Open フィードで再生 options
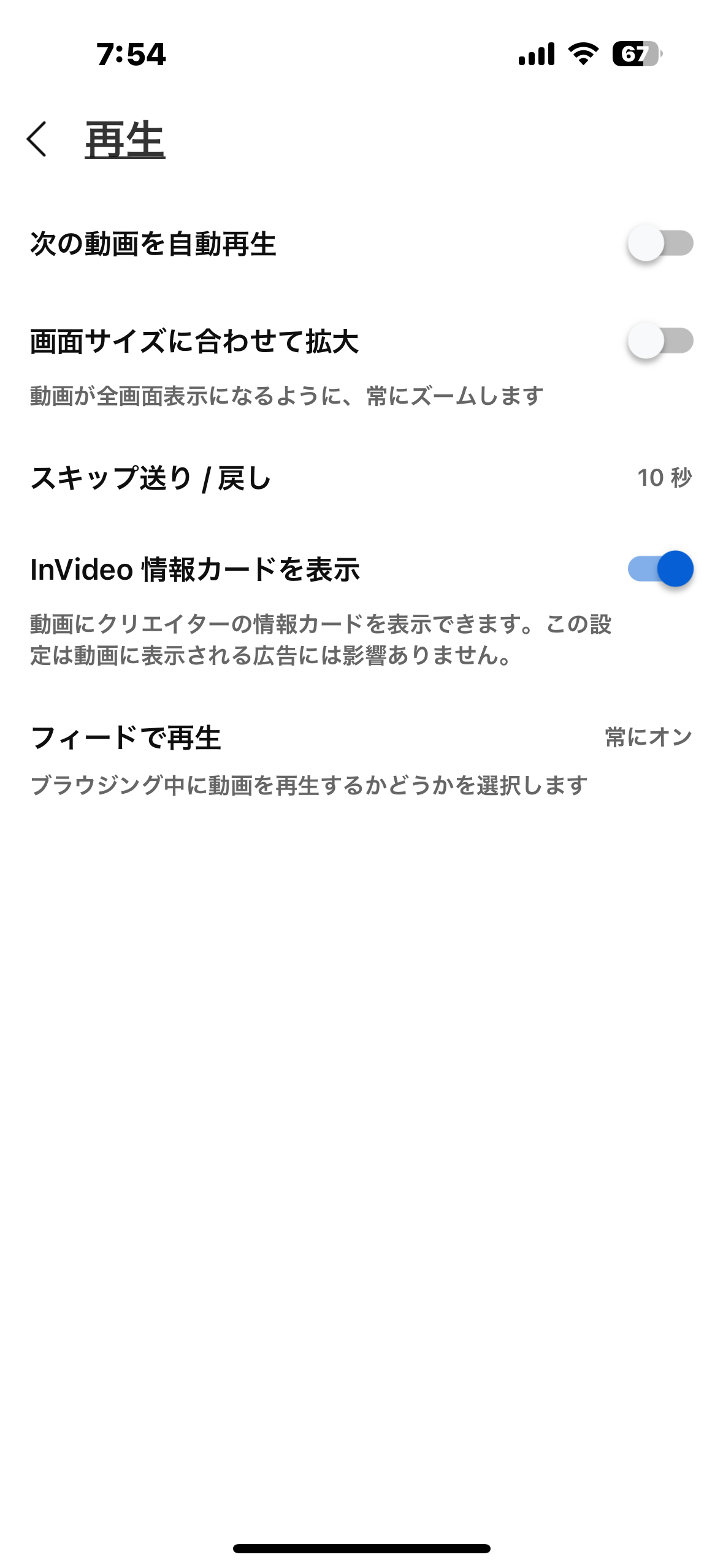The height and width of the screenshot is (1568, 723). pos(361,737)
